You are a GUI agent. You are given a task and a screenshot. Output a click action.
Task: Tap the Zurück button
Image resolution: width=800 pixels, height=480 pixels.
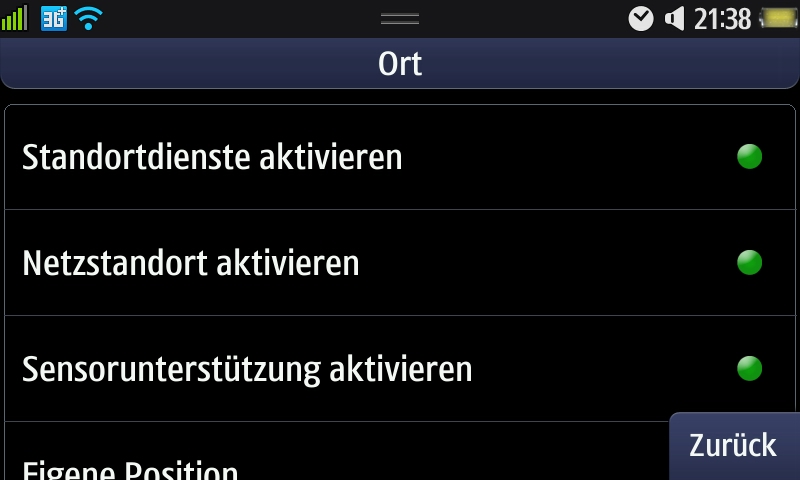733,446
